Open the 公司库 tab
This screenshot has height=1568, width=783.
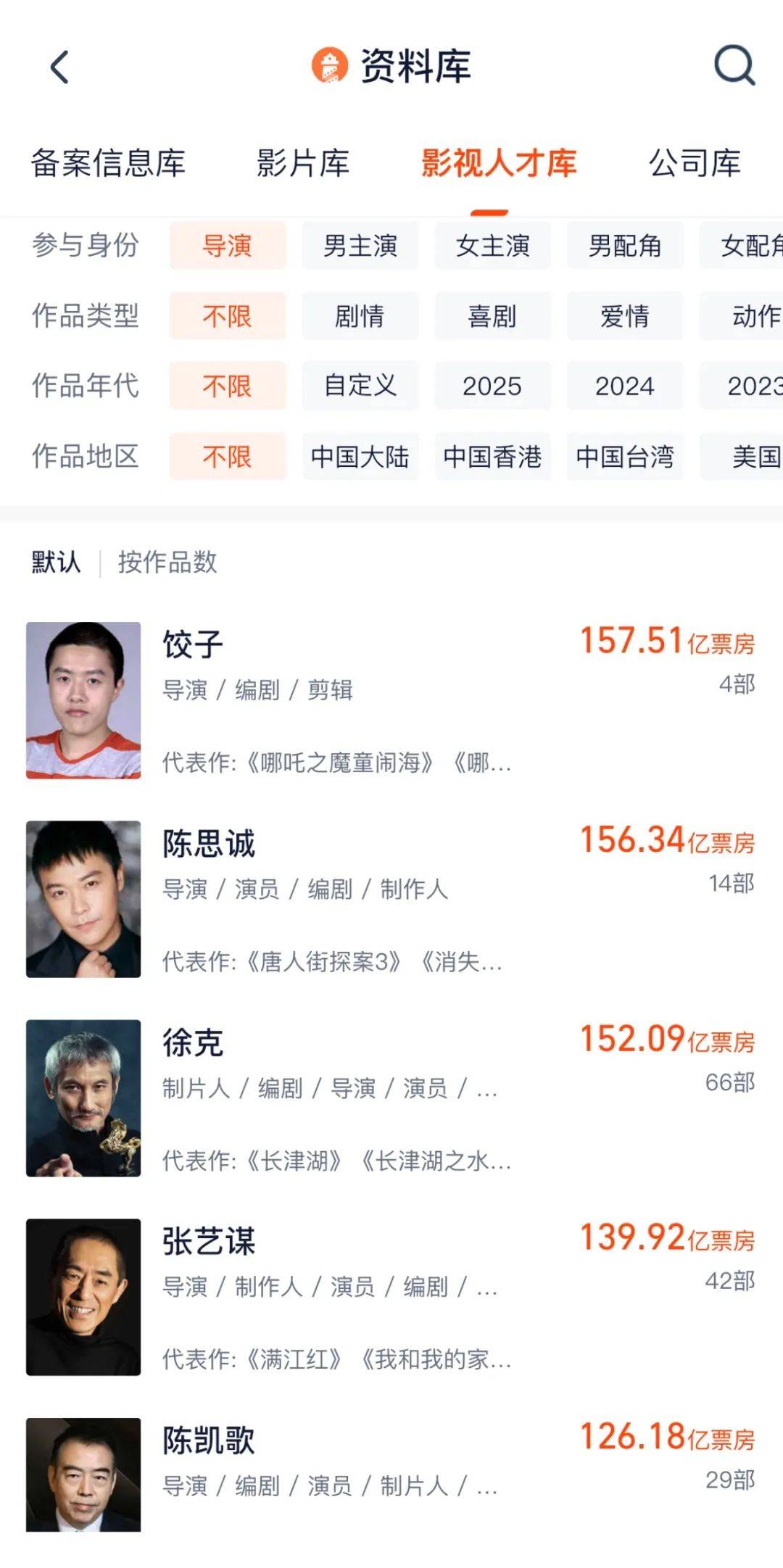tap(695, 163)
